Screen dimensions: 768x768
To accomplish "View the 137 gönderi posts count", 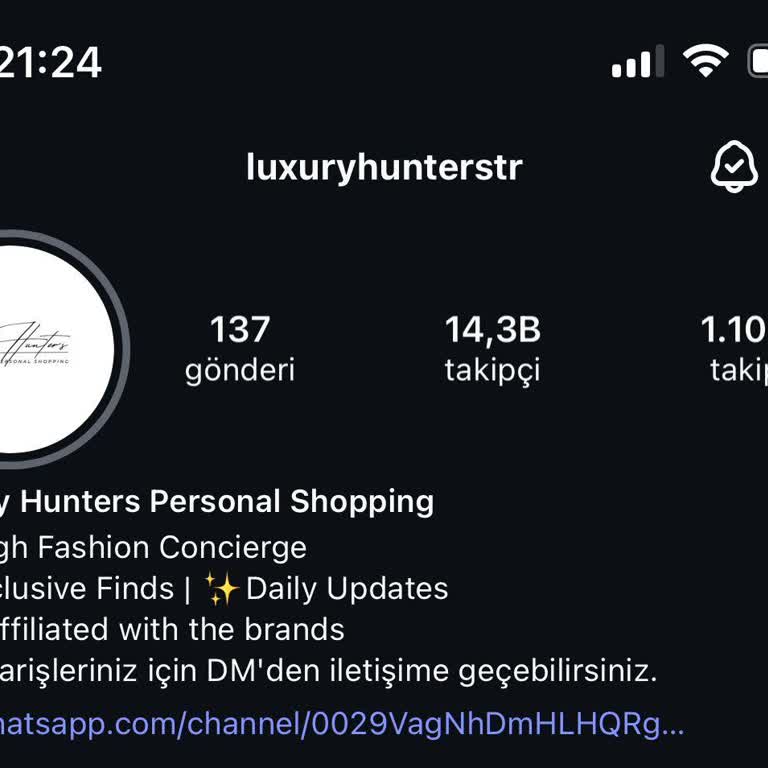I will tap(240, 348).
